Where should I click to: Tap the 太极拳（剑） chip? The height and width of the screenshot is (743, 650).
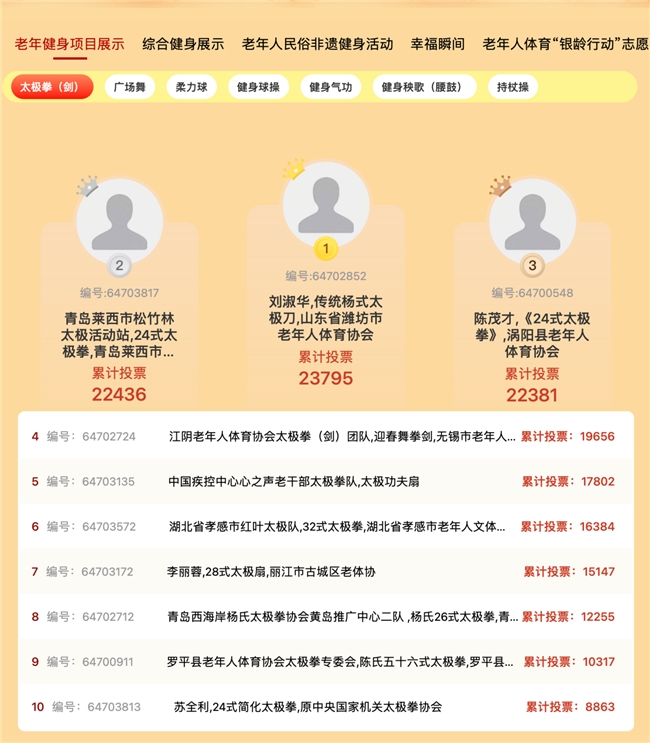click(x=52, y=87)
